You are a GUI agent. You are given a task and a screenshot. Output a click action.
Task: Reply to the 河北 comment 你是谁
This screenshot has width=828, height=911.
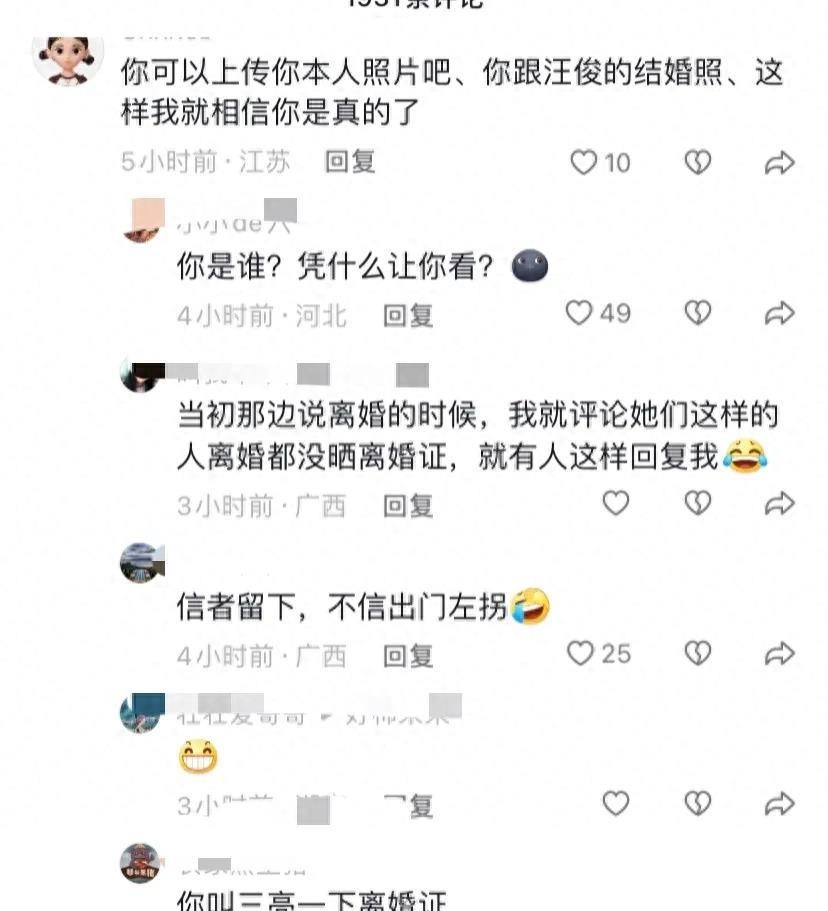click(x=408, y=316)
